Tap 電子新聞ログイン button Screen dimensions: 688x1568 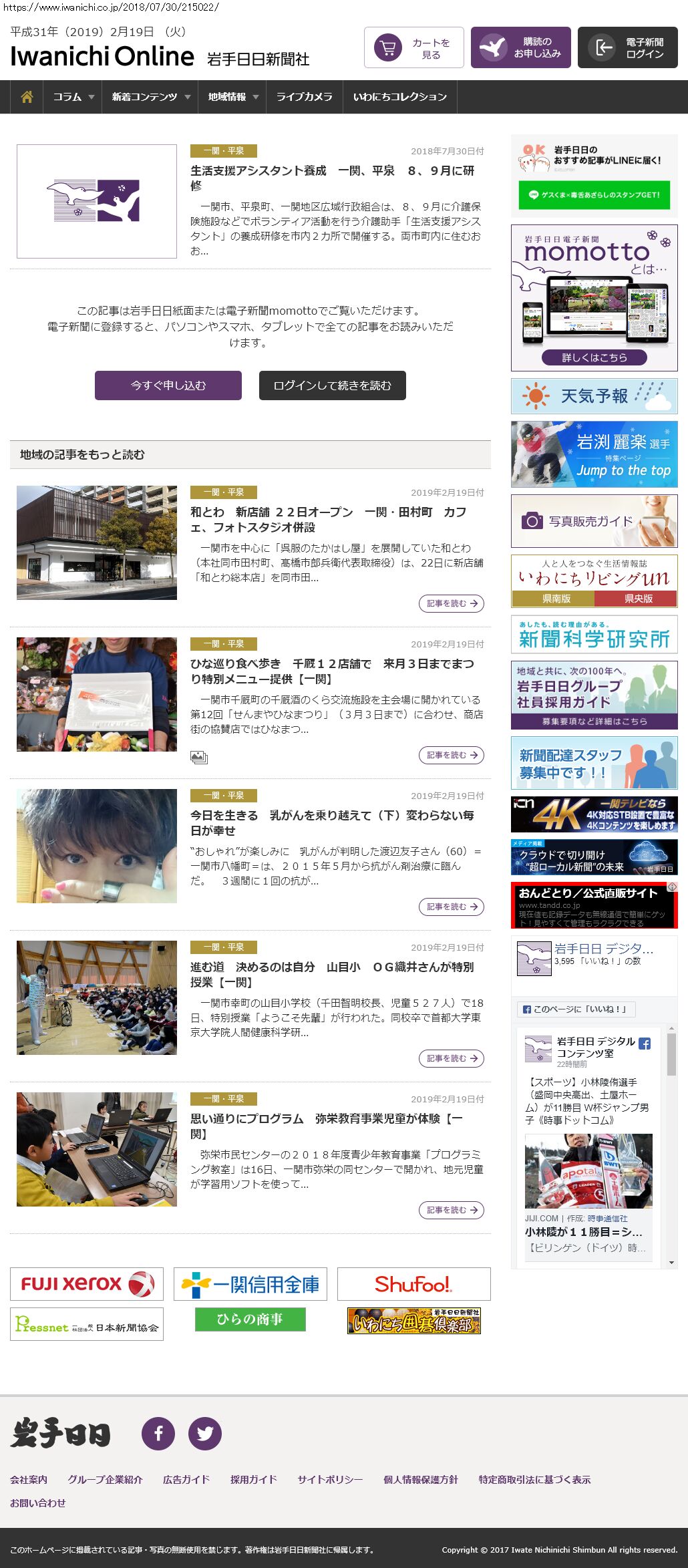[628, 48]
